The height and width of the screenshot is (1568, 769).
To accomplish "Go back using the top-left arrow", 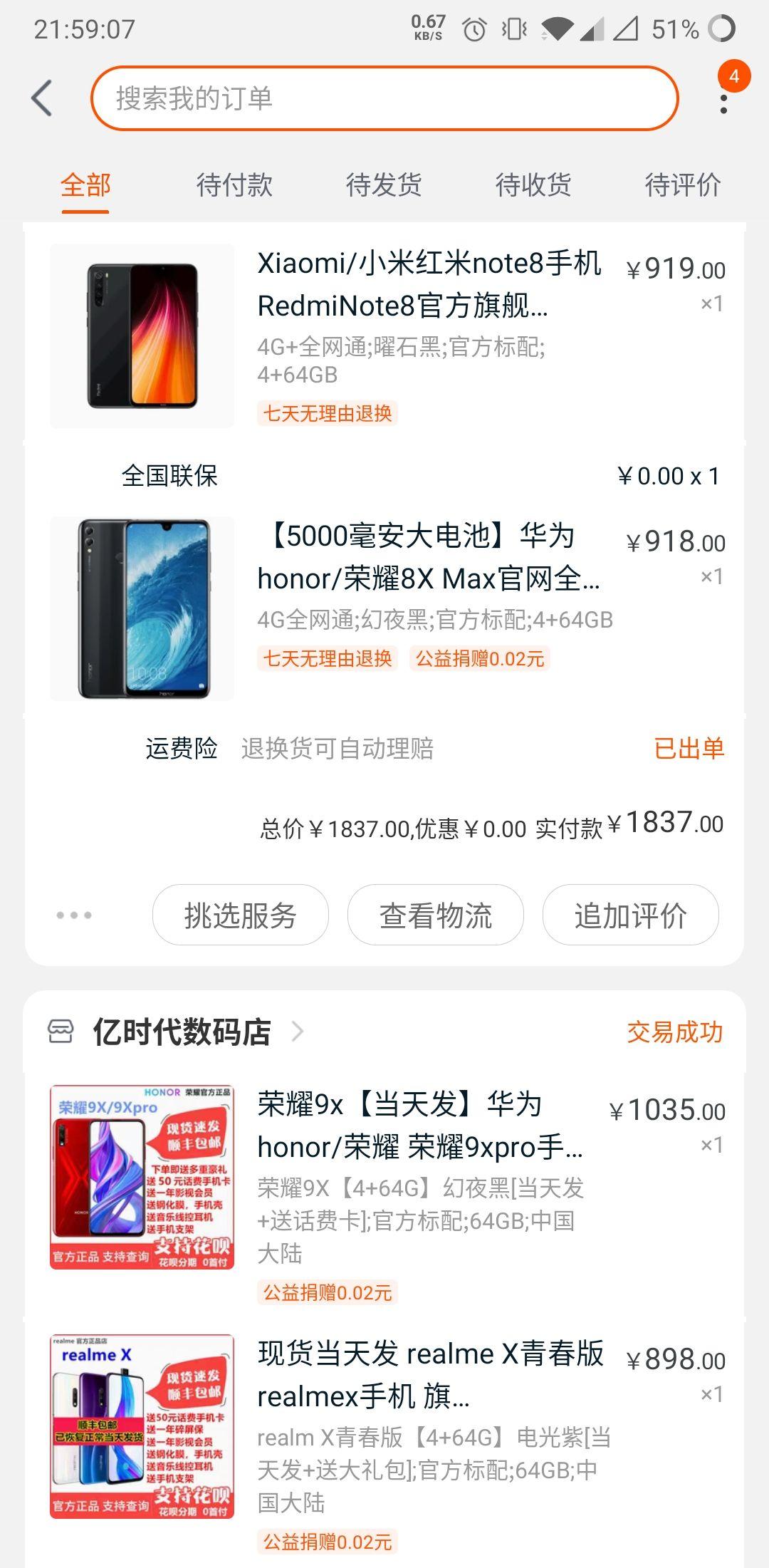I will point(43,98).
